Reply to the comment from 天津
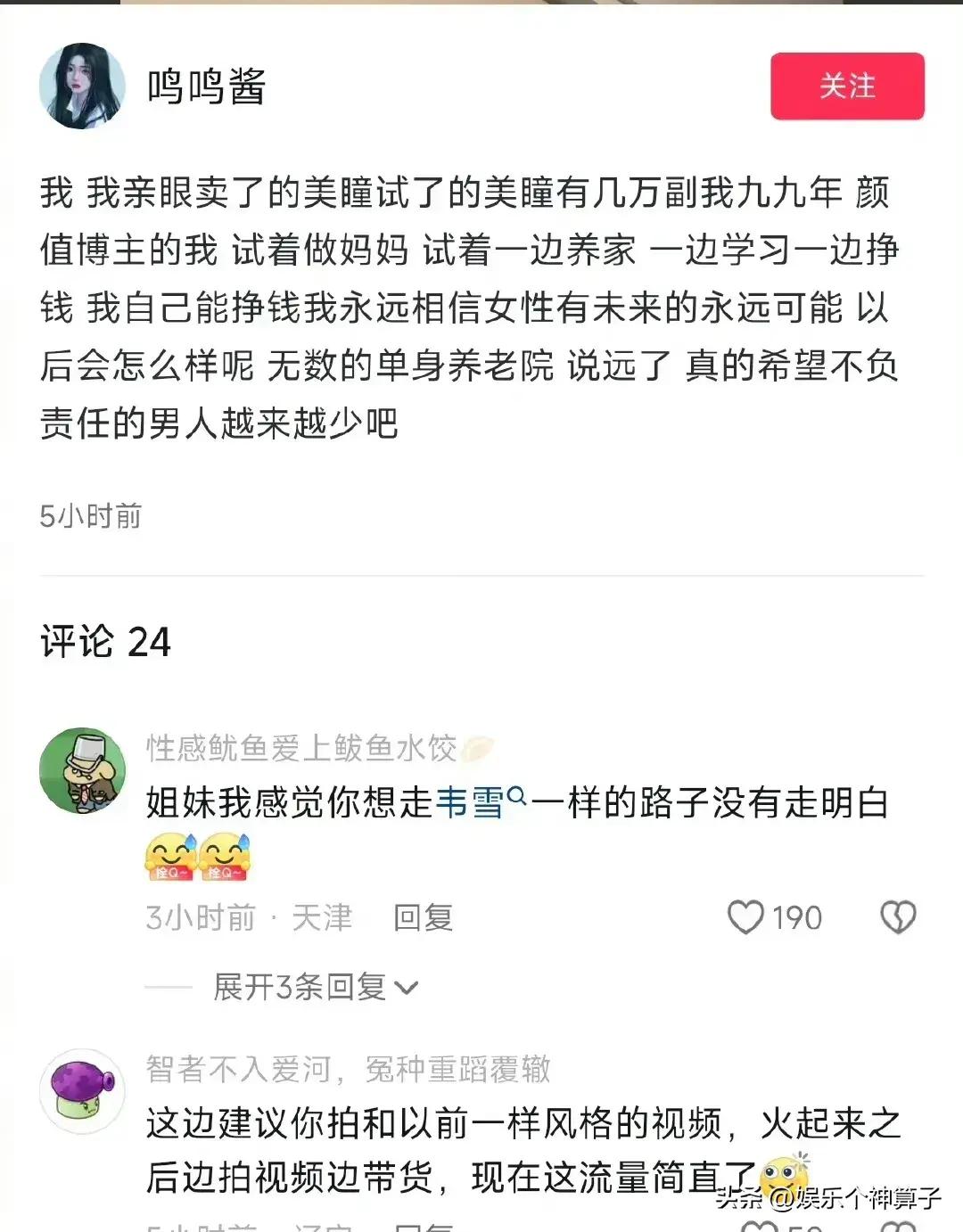The width and height of the screenshot is (963, 1232). pos(423,917)
